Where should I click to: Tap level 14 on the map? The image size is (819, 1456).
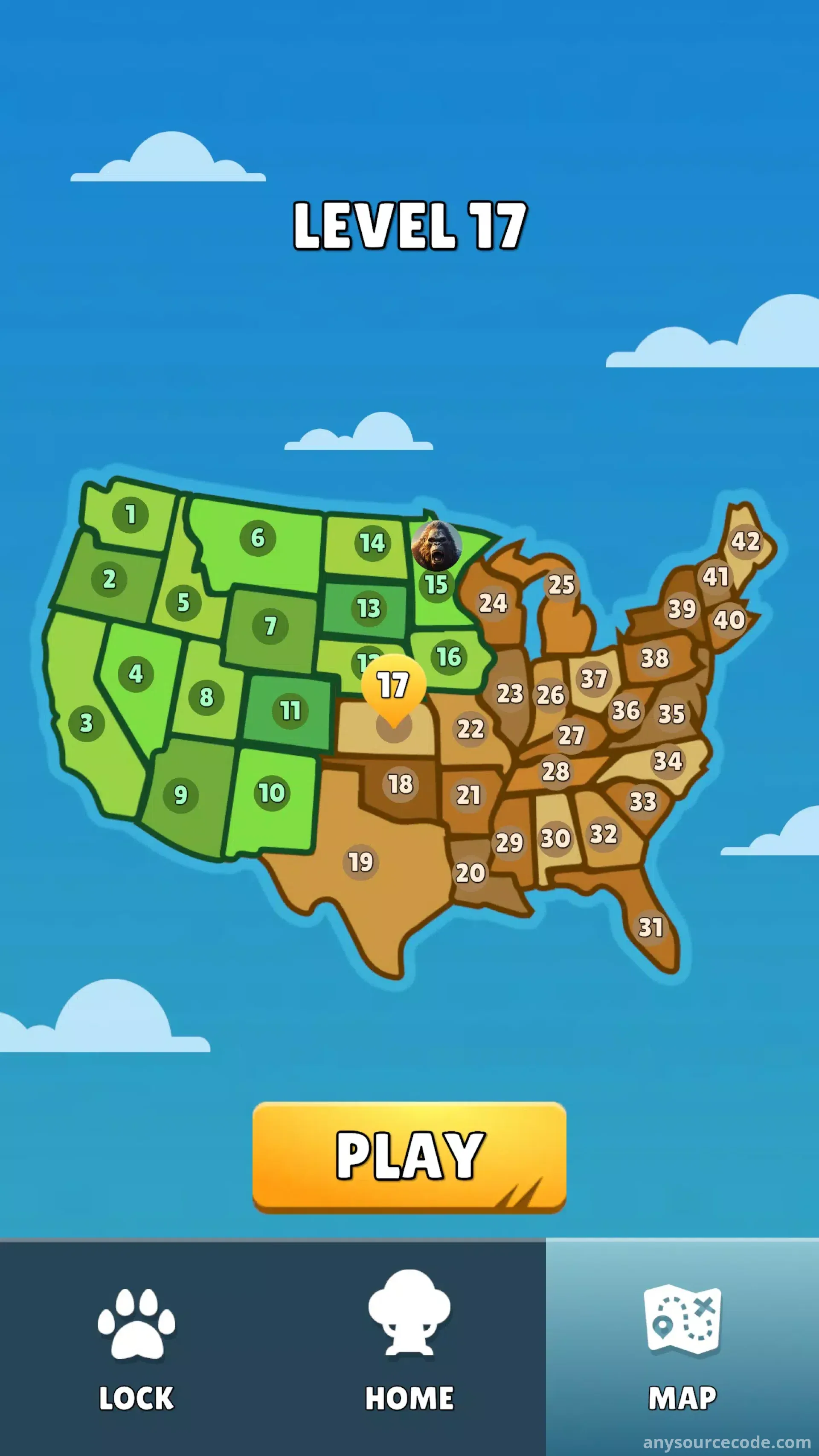[x=372, y=543]
